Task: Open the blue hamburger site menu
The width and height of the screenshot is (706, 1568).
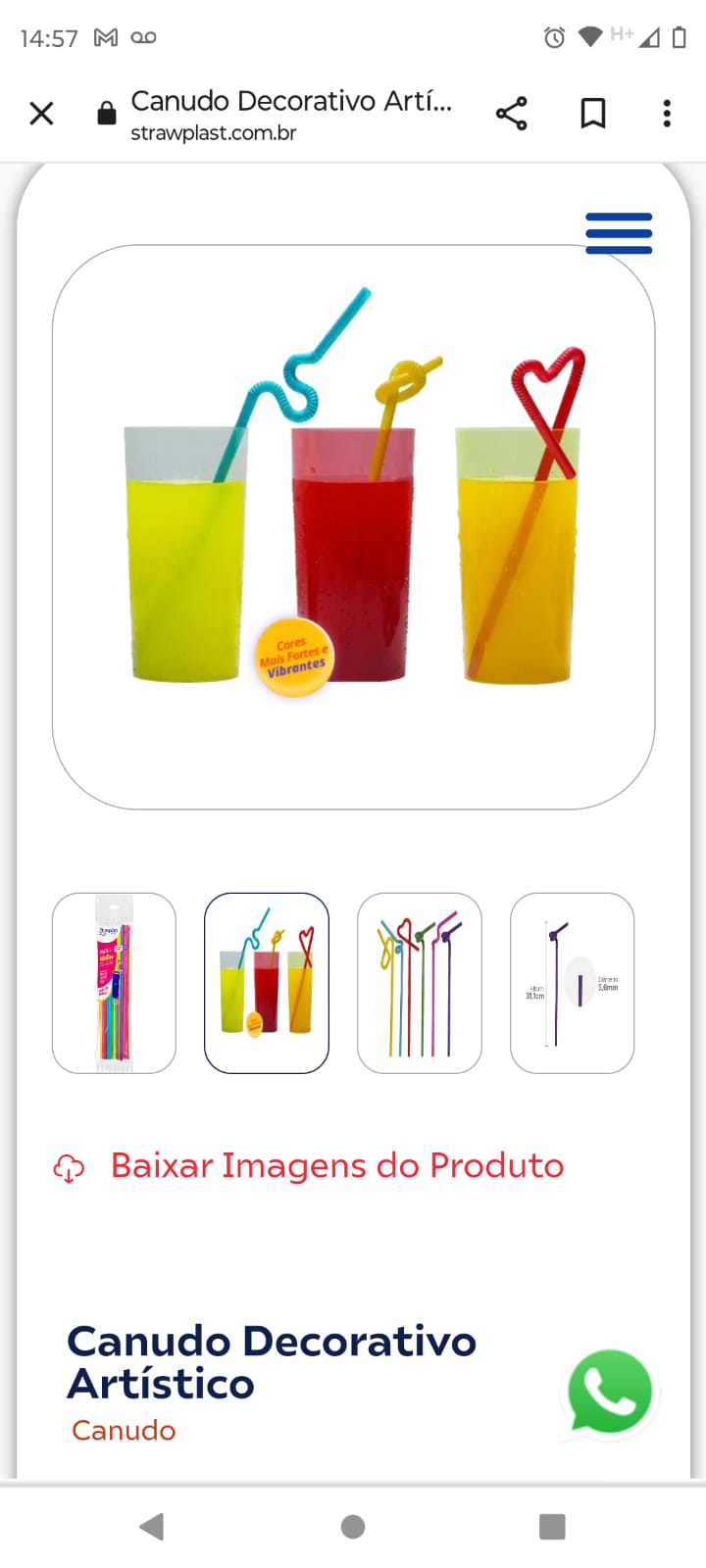Action: coord(619,233)
